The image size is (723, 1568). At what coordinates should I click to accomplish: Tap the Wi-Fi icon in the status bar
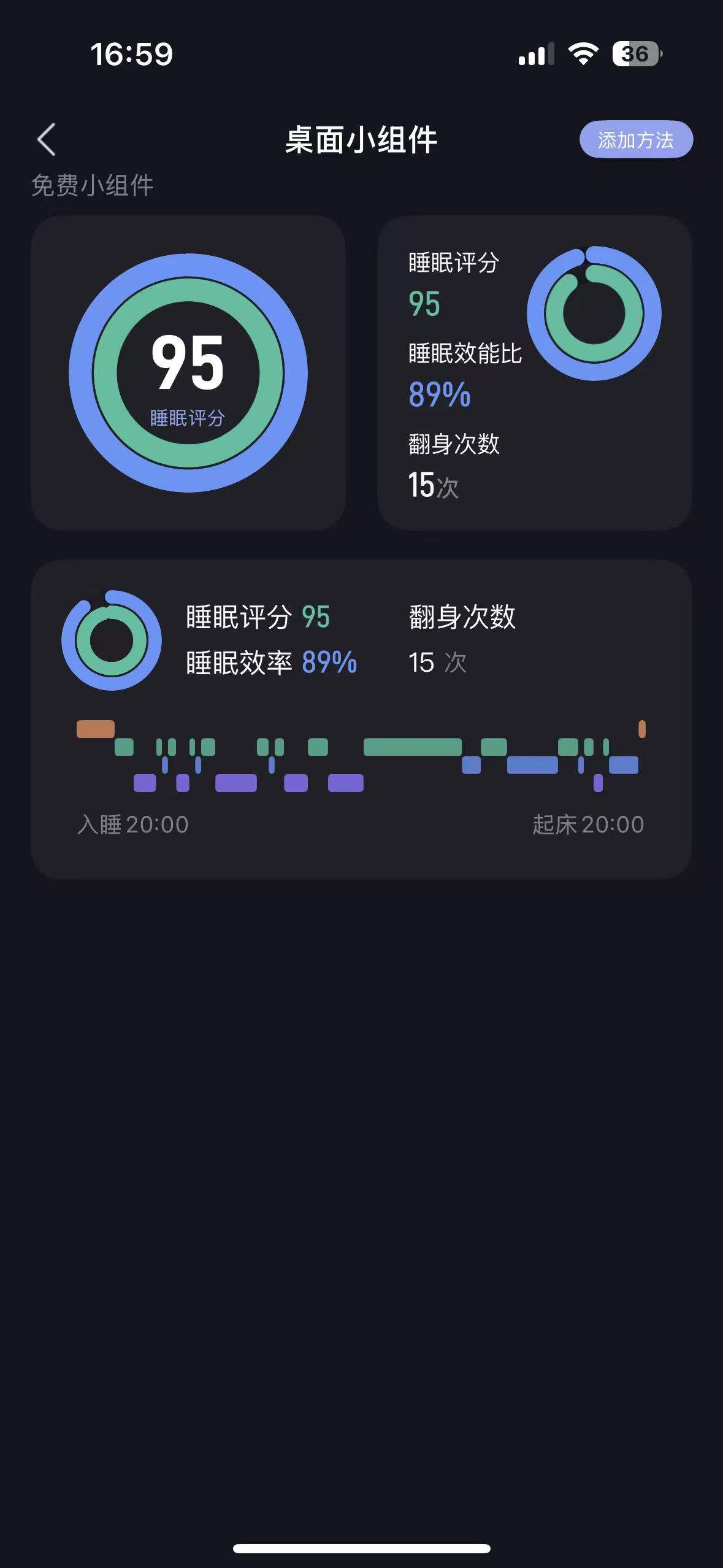[x=581, y=55]
